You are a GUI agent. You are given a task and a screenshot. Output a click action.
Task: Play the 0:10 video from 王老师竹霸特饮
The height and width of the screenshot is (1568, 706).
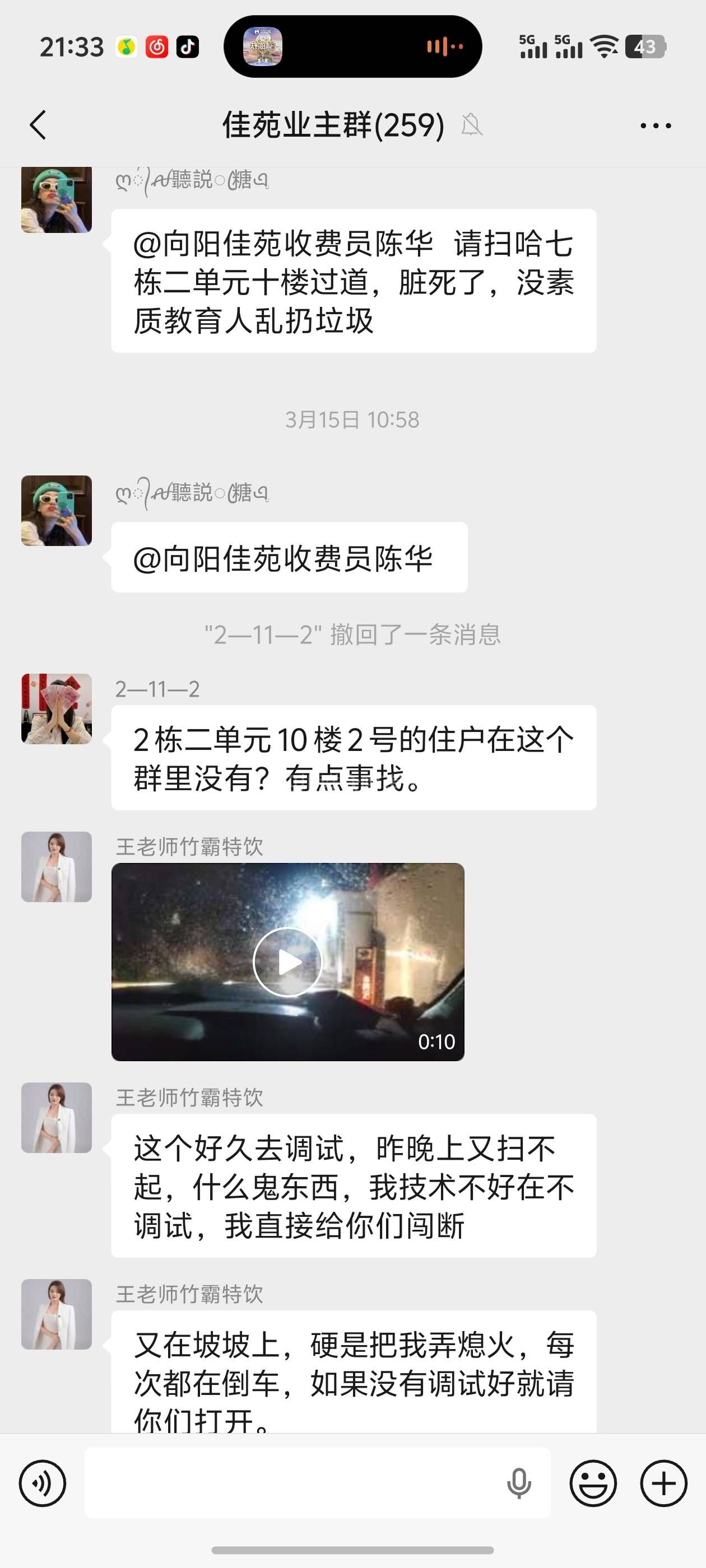coord(287,962)
